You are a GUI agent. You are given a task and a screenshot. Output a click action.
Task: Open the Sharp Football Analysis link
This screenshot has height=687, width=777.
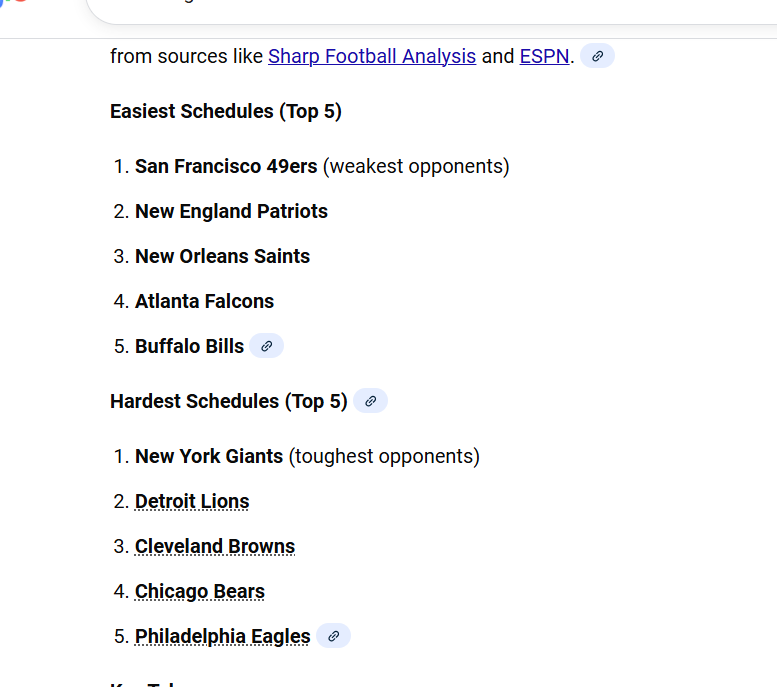click(372, 56)
